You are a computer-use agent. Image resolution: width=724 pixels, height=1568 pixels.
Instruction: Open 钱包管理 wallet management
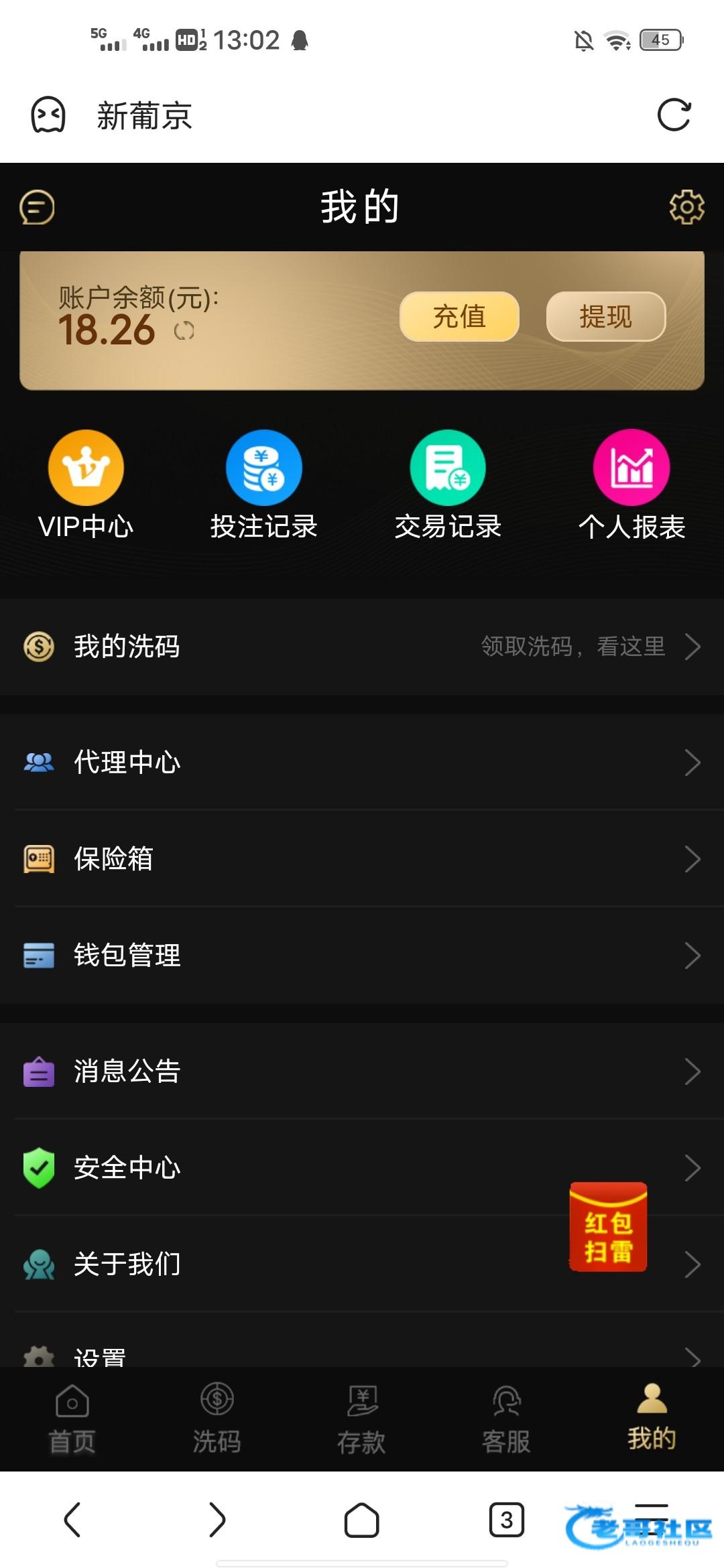coord(362,956)
